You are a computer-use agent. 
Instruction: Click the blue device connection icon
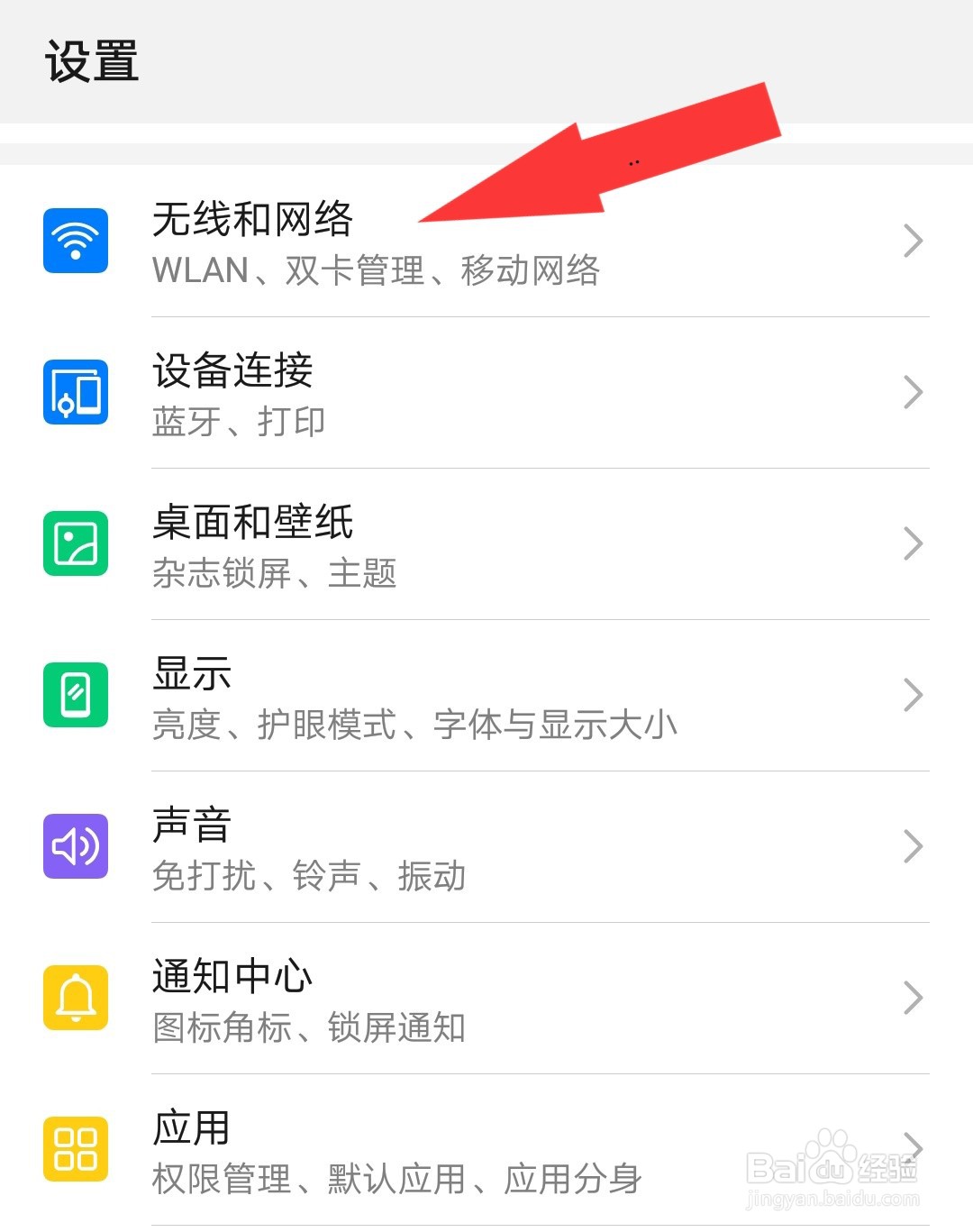[x=76, y=392]
